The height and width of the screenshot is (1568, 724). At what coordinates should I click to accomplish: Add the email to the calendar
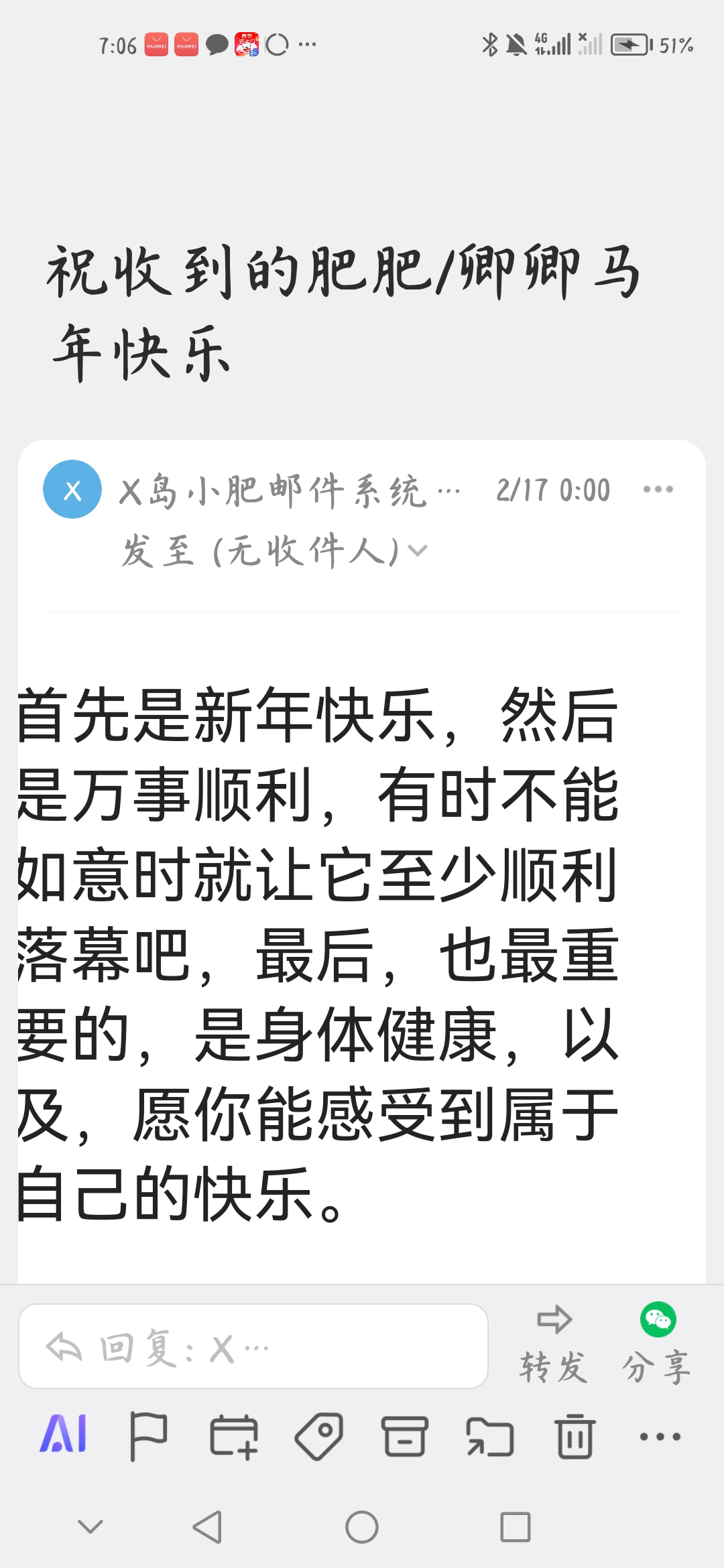point(233,1436)
